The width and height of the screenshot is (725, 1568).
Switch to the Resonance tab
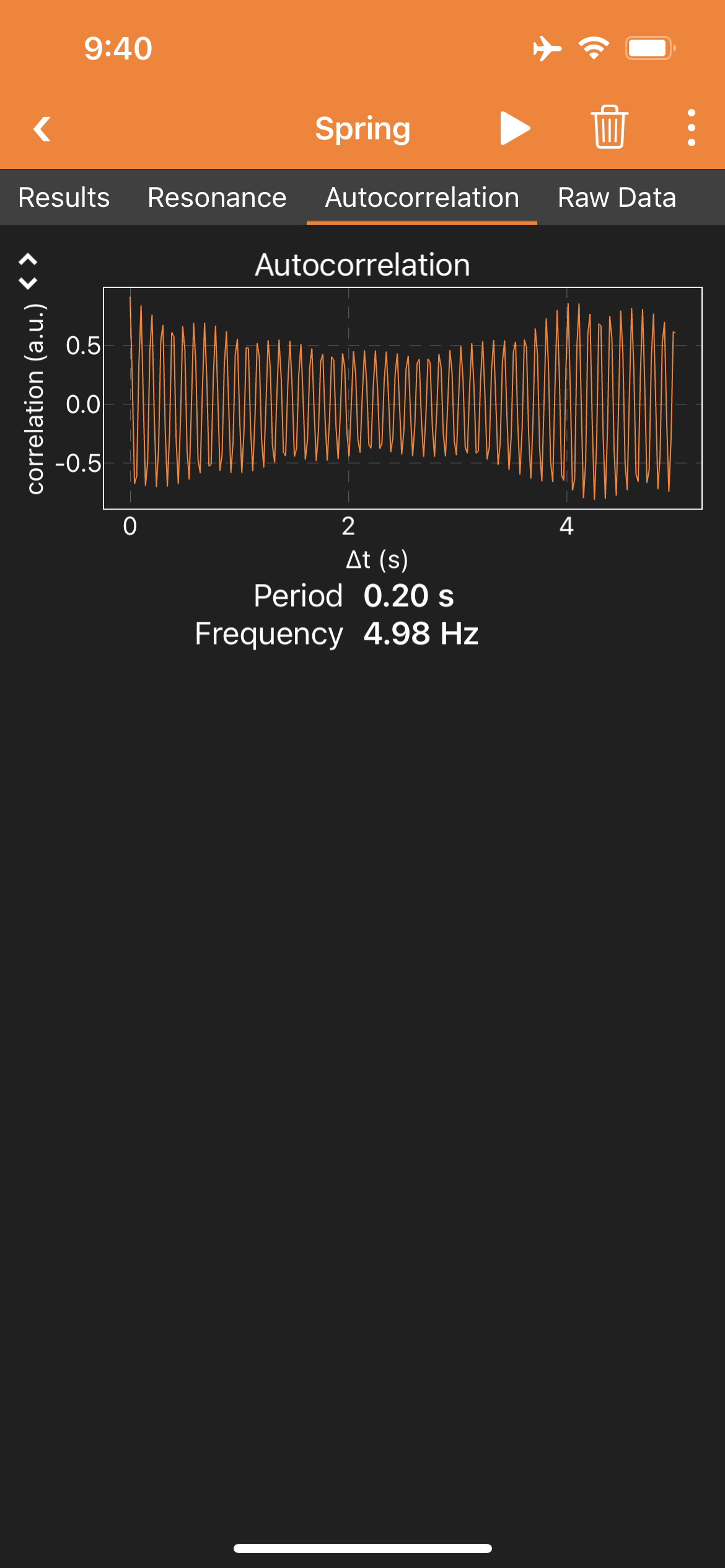pos(217,198)
